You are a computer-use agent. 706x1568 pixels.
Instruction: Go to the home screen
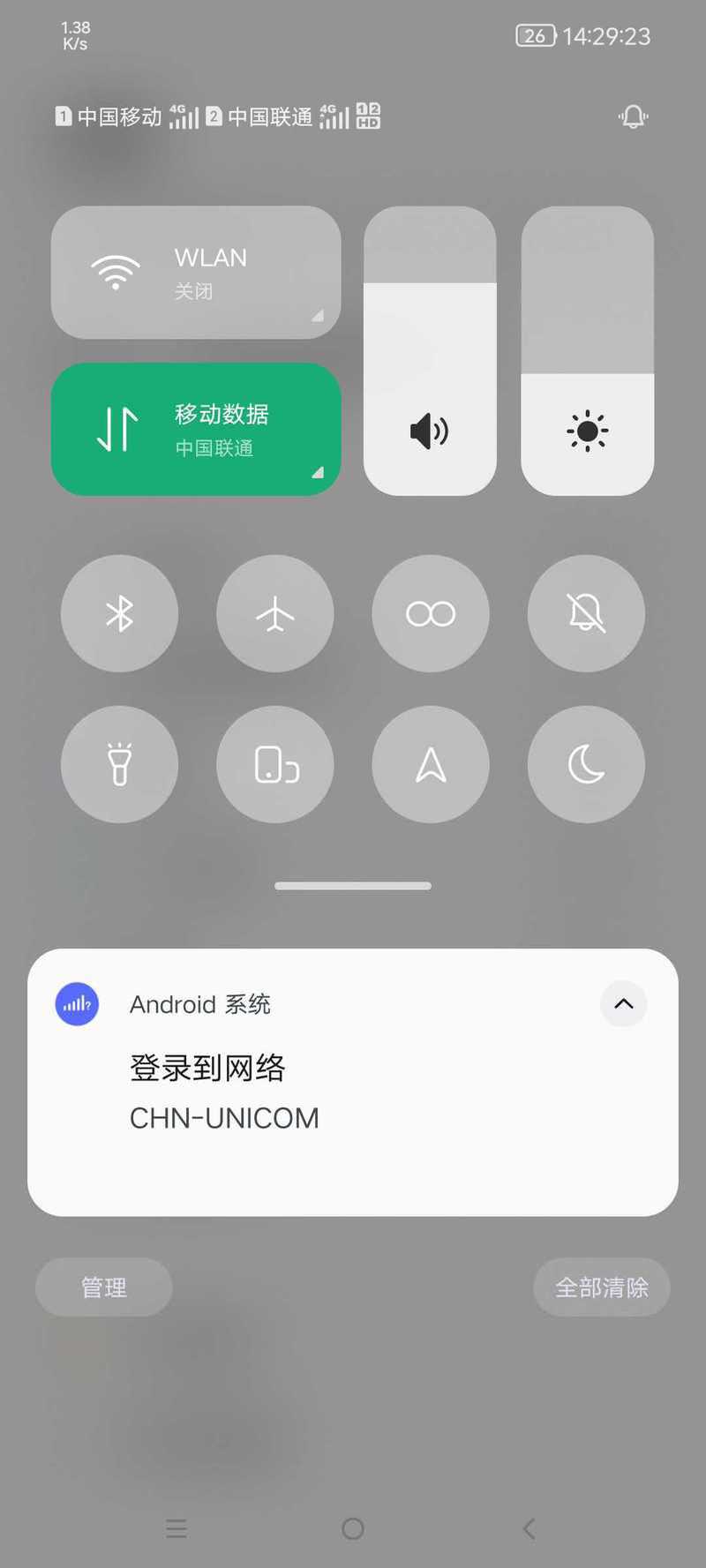pyautogui.click(x=353, y=1528)
